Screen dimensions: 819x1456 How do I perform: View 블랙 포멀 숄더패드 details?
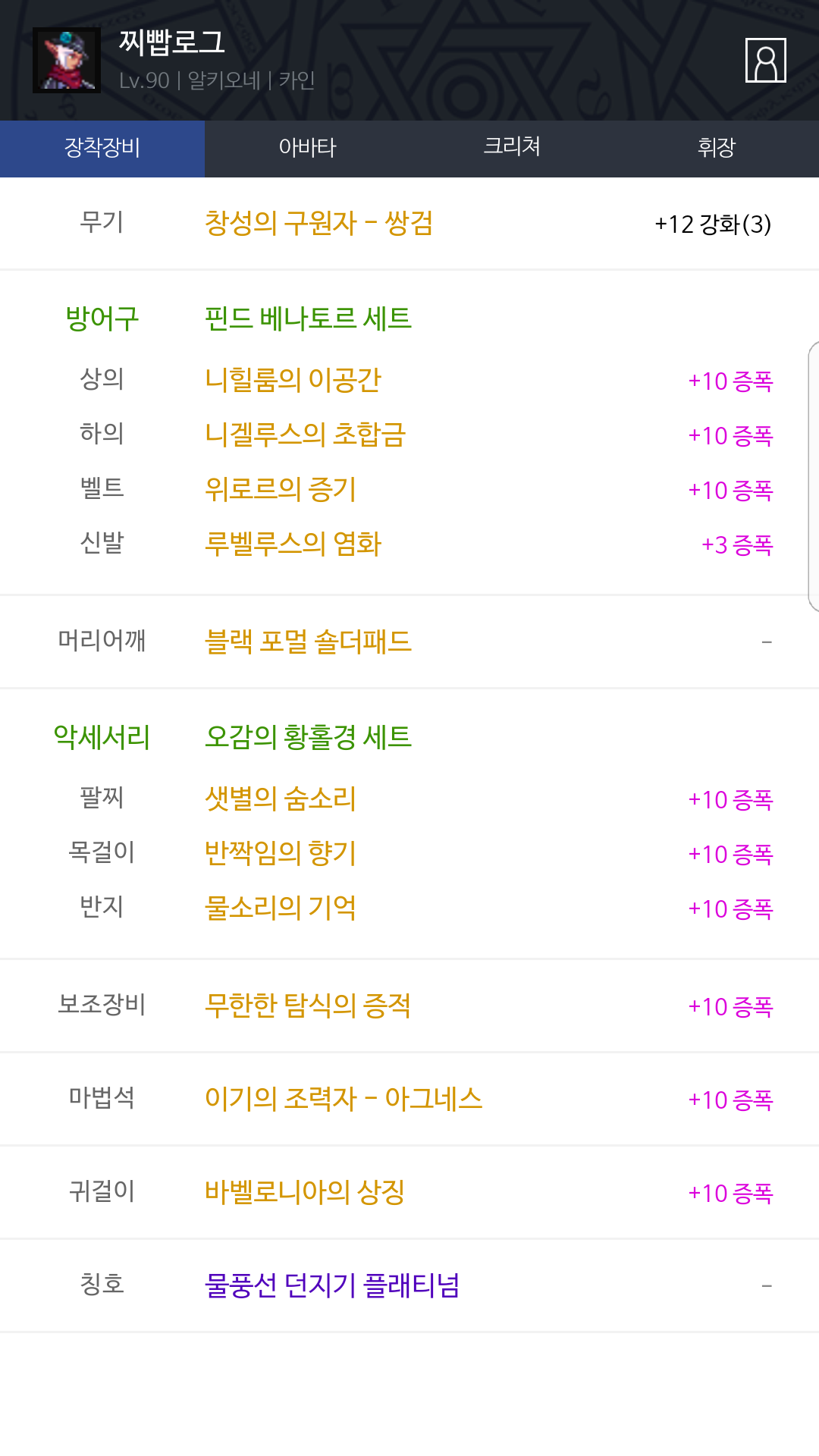(308, 642)
